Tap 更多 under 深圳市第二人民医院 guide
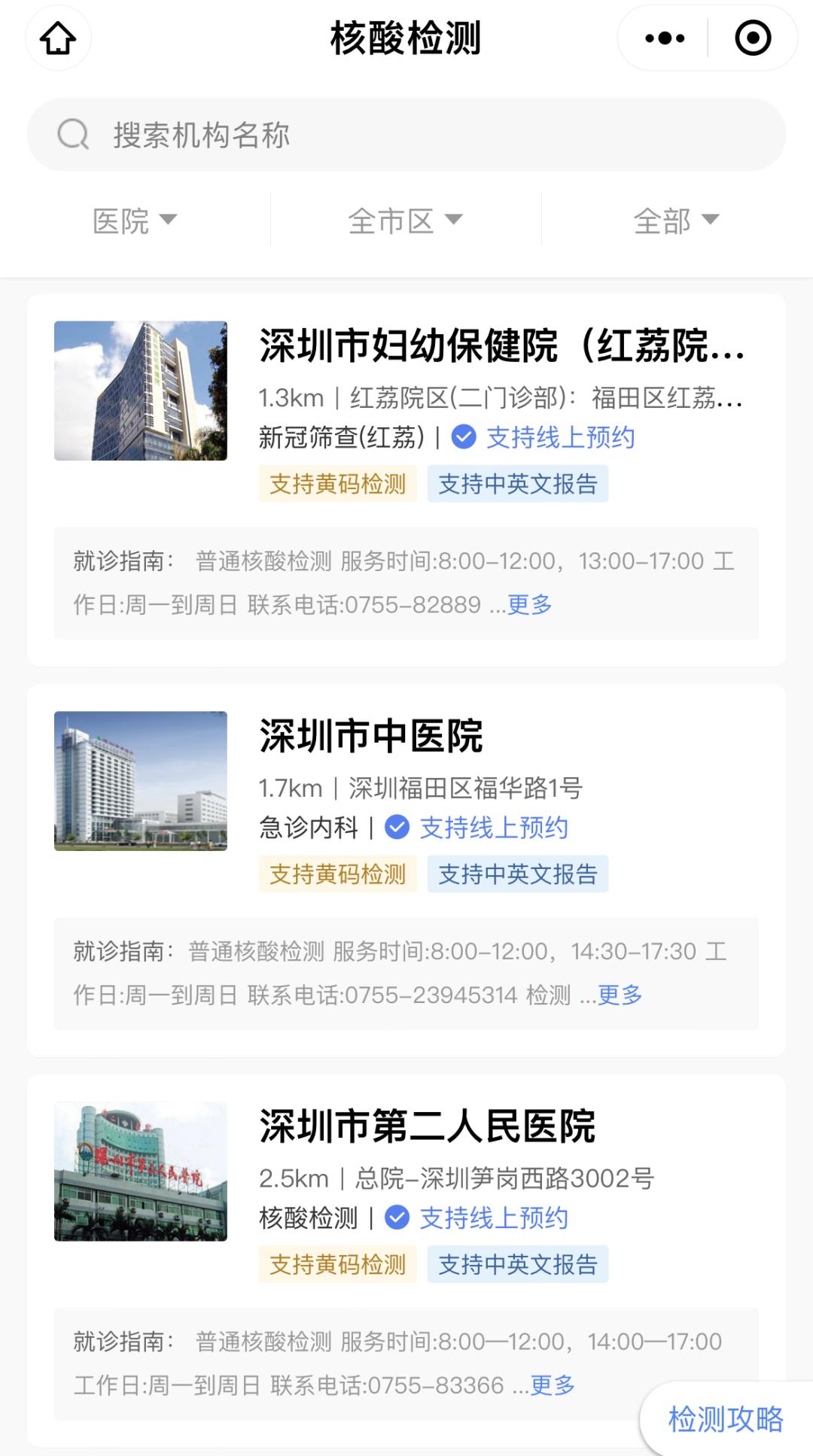This screenshot has width=813, height=1456. (x=553, y=1385)
